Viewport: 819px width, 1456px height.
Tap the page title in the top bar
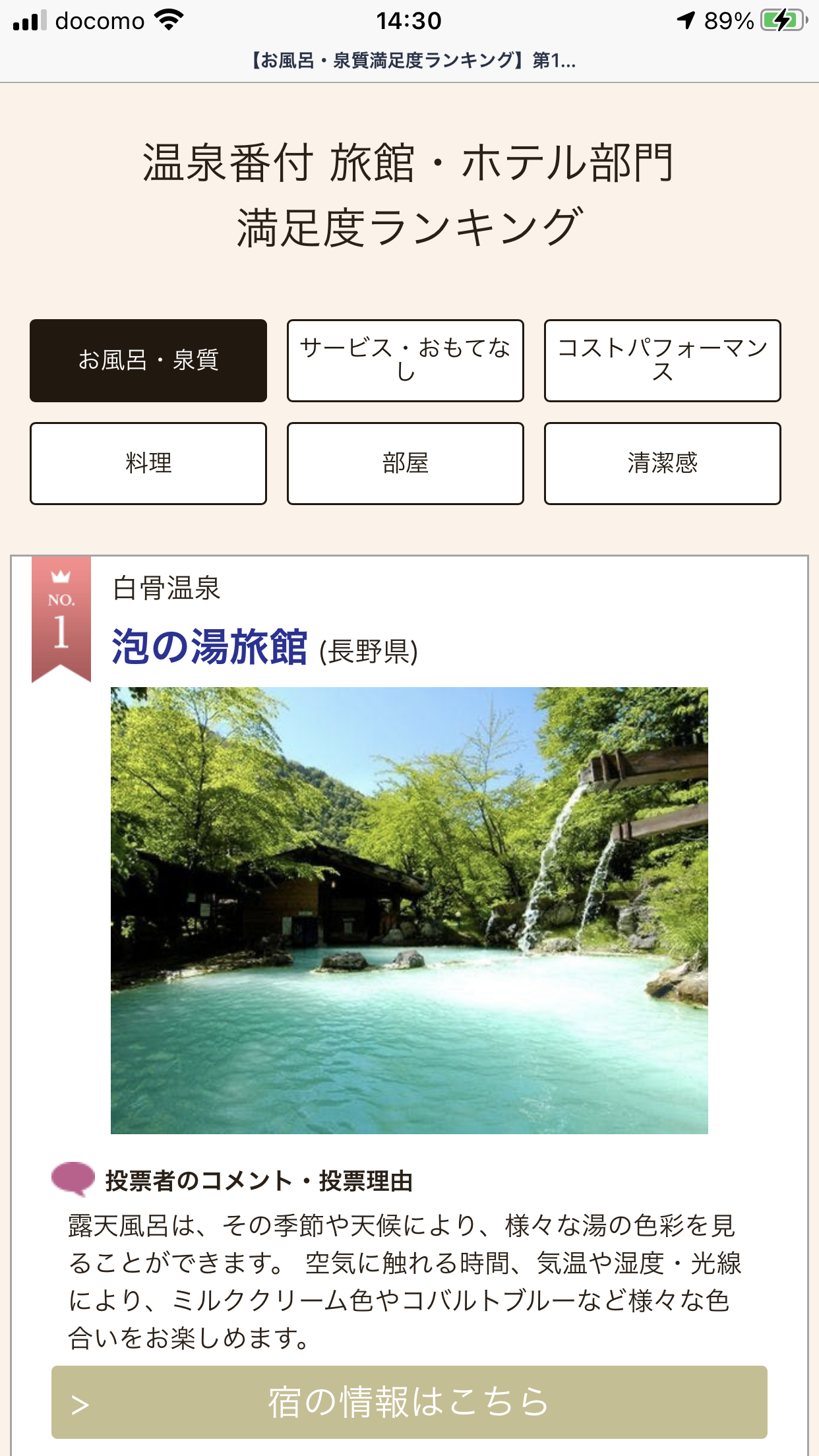(x=412, y=61)
